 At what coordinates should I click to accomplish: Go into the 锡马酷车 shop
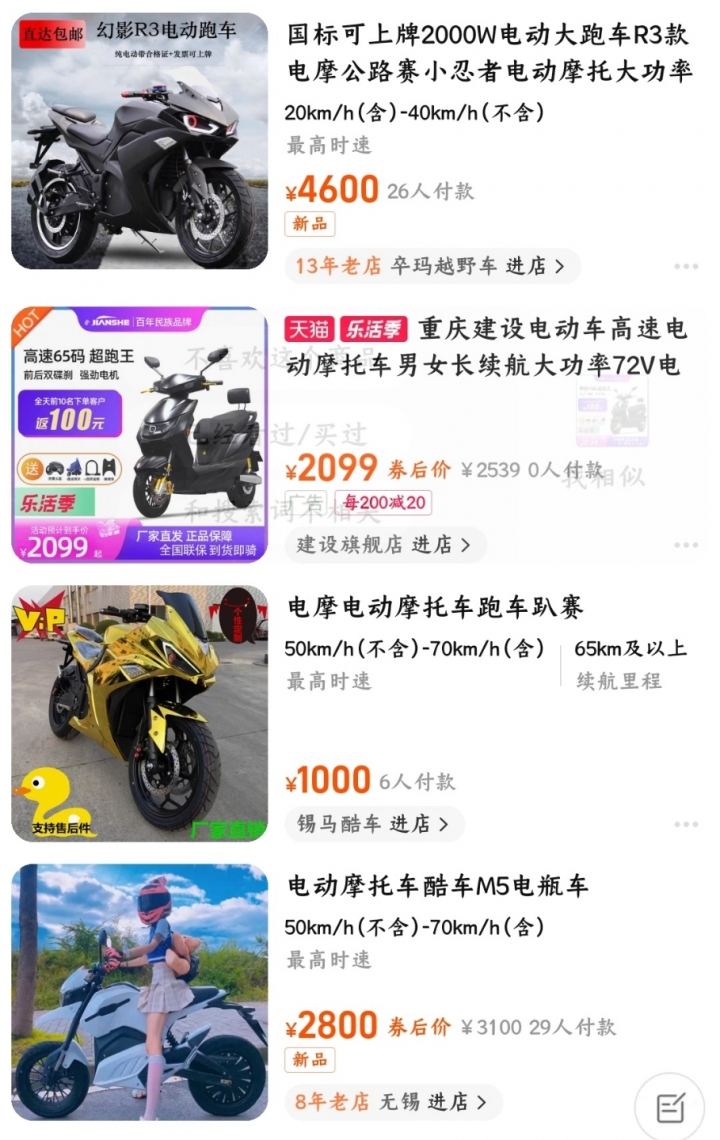pos(374,824)
